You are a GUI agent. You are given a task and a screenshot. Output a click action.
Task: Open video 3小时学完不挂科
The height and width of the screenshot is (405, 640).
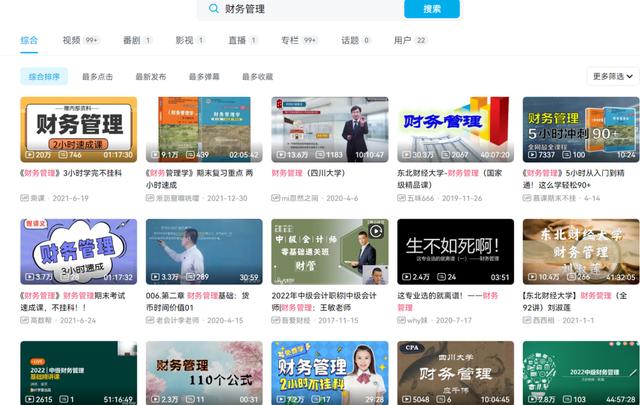pyautogui.click(x=78, y=130)
